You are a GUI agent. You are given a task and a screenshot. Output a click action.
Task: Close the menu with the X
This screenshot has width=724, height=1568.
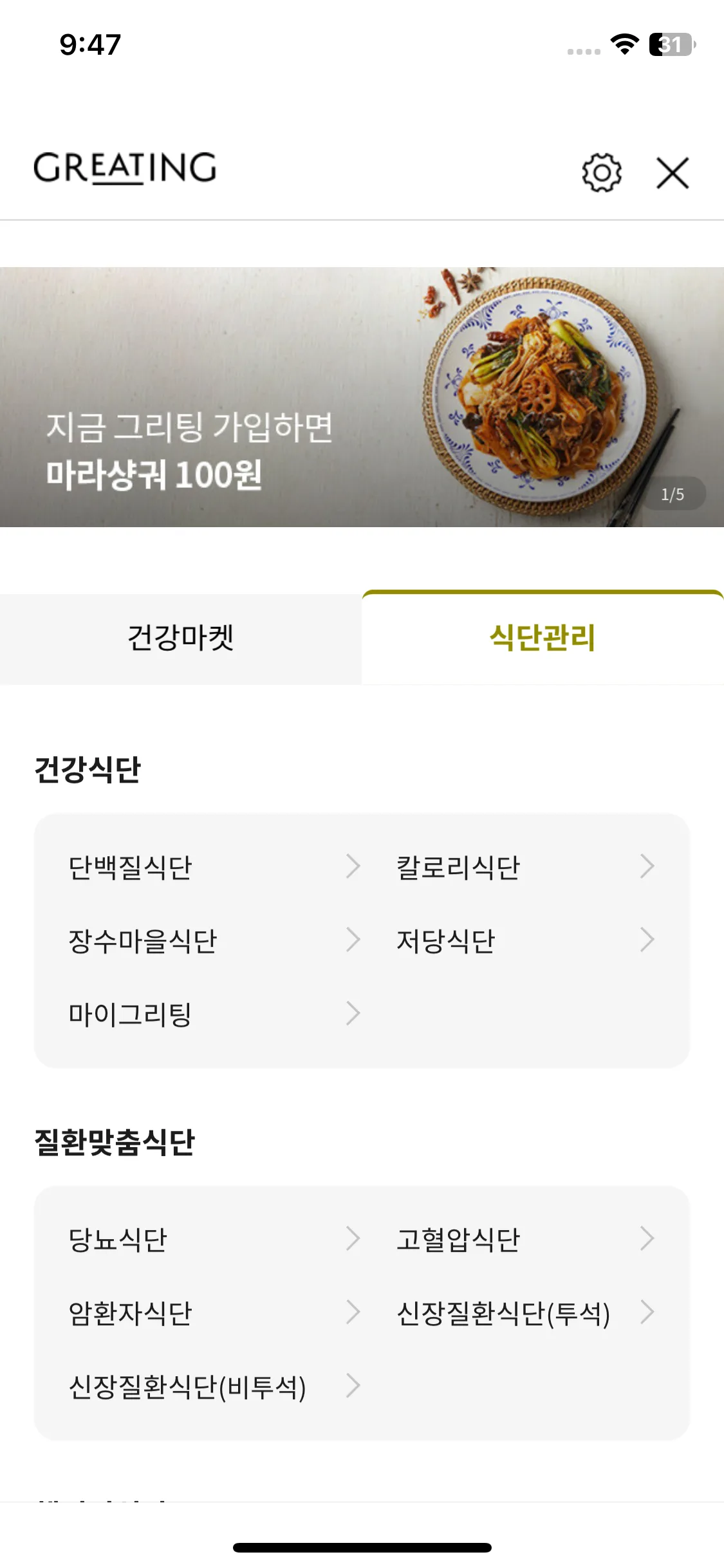coord(673,173)
